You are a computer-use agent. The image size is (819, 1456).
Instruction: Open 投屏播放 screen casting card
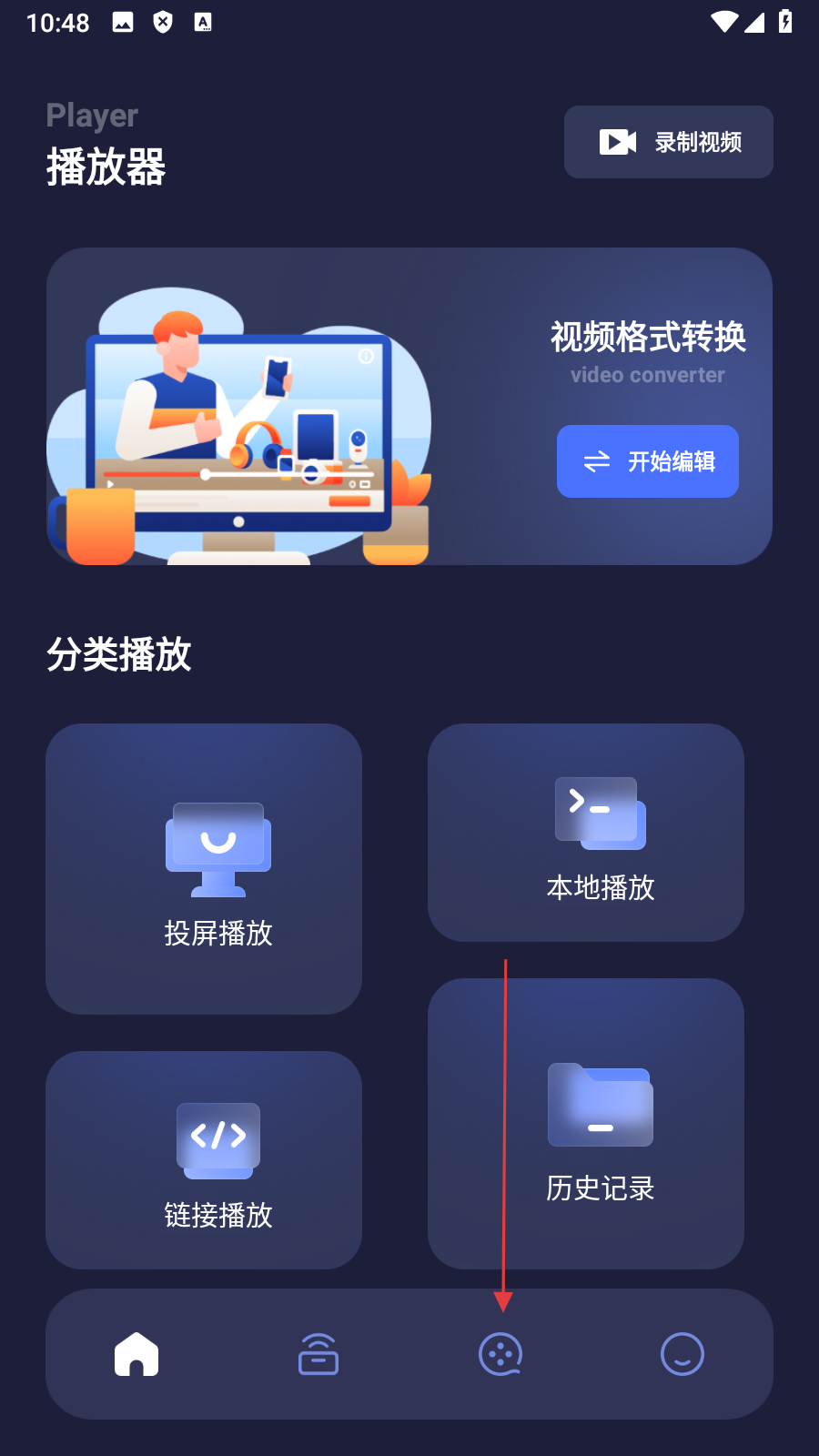pos(204,868)
